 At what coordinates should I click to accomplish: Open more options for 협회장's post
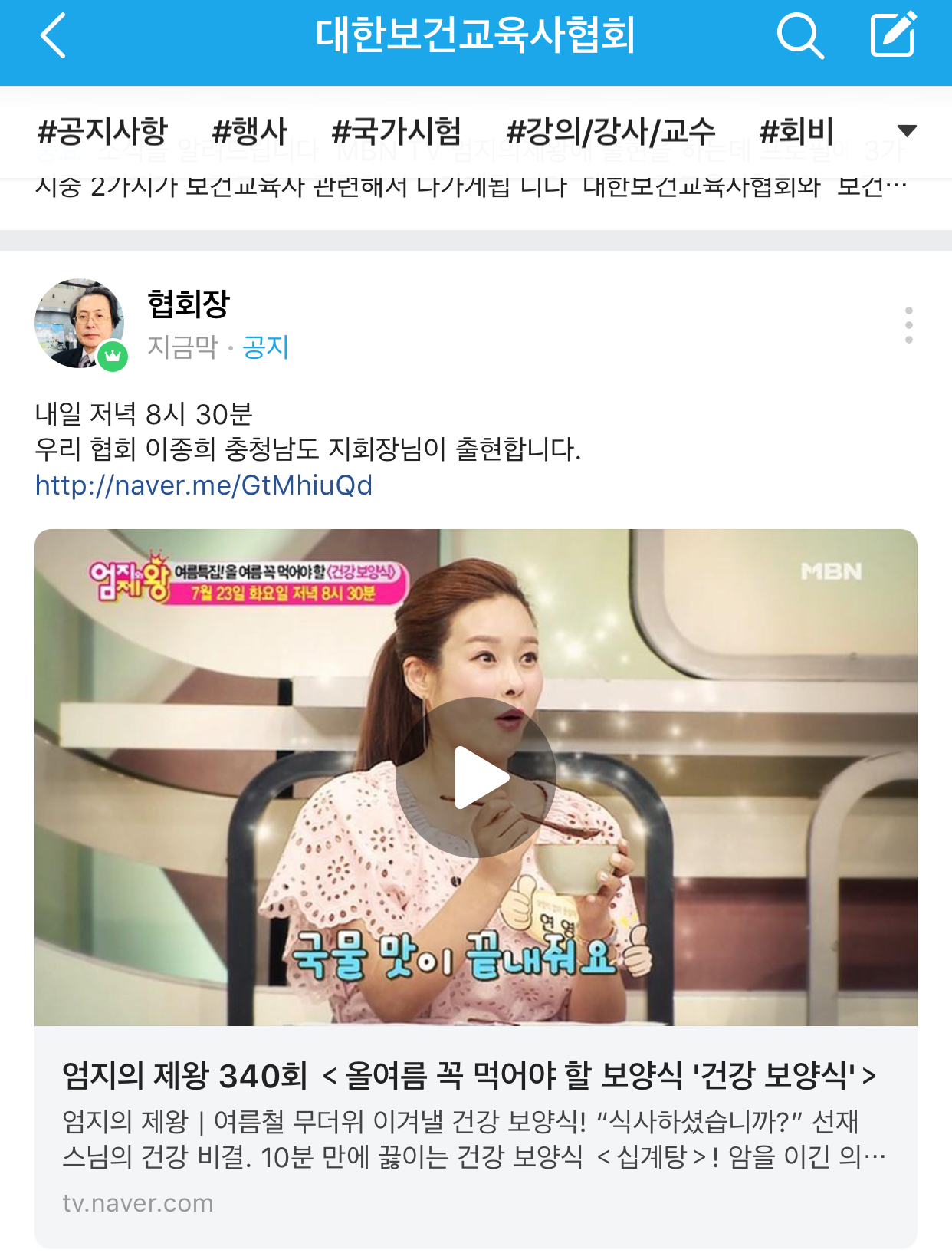pos(908,325)
